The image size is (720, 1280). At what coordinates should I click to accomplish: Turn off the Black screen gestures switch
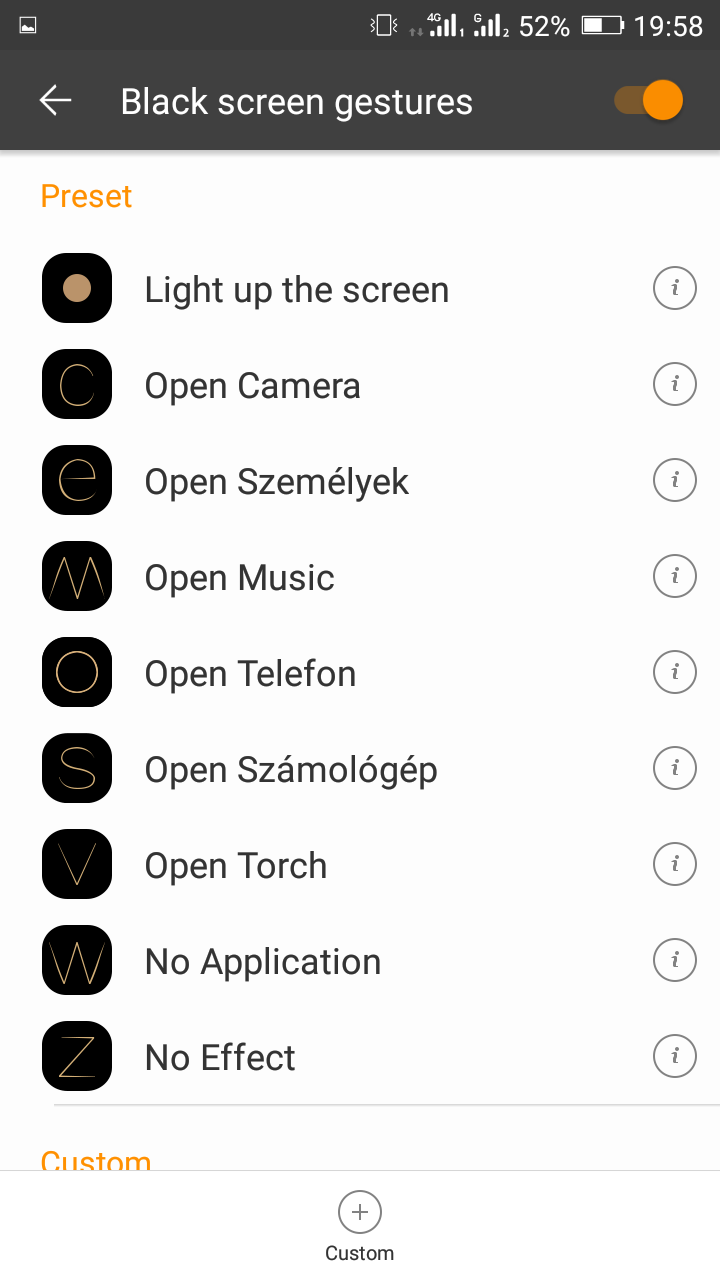pos(648,101)
